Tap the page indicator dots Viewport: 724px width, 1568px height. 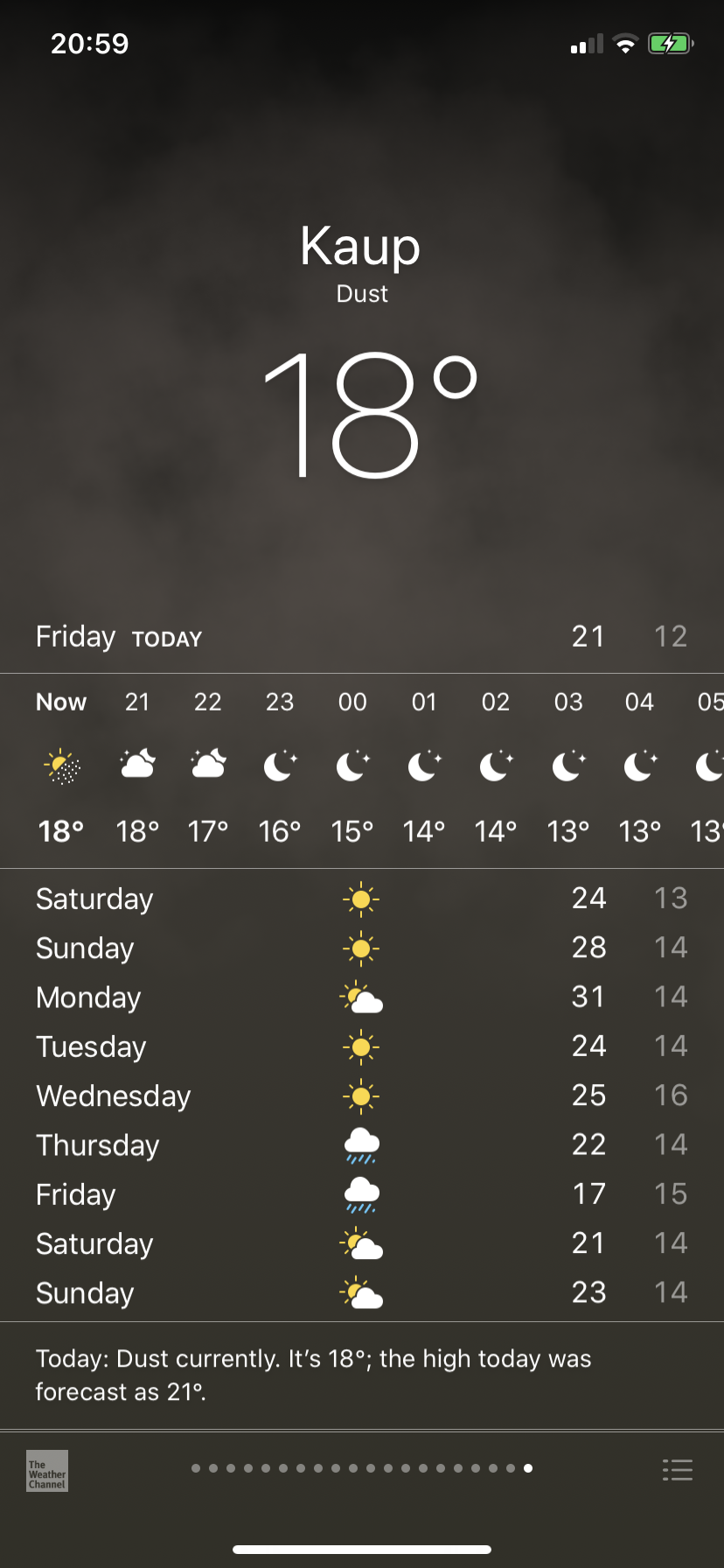362,1468
